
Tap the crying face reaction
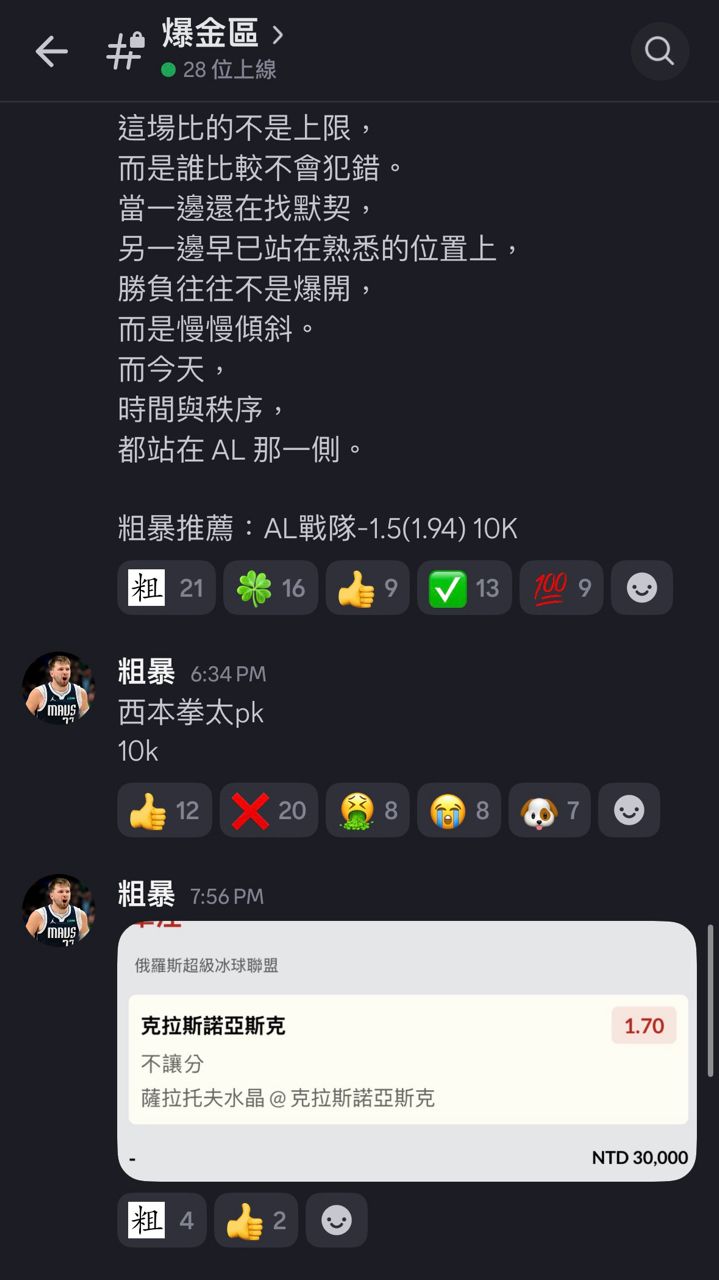[459, 810]
